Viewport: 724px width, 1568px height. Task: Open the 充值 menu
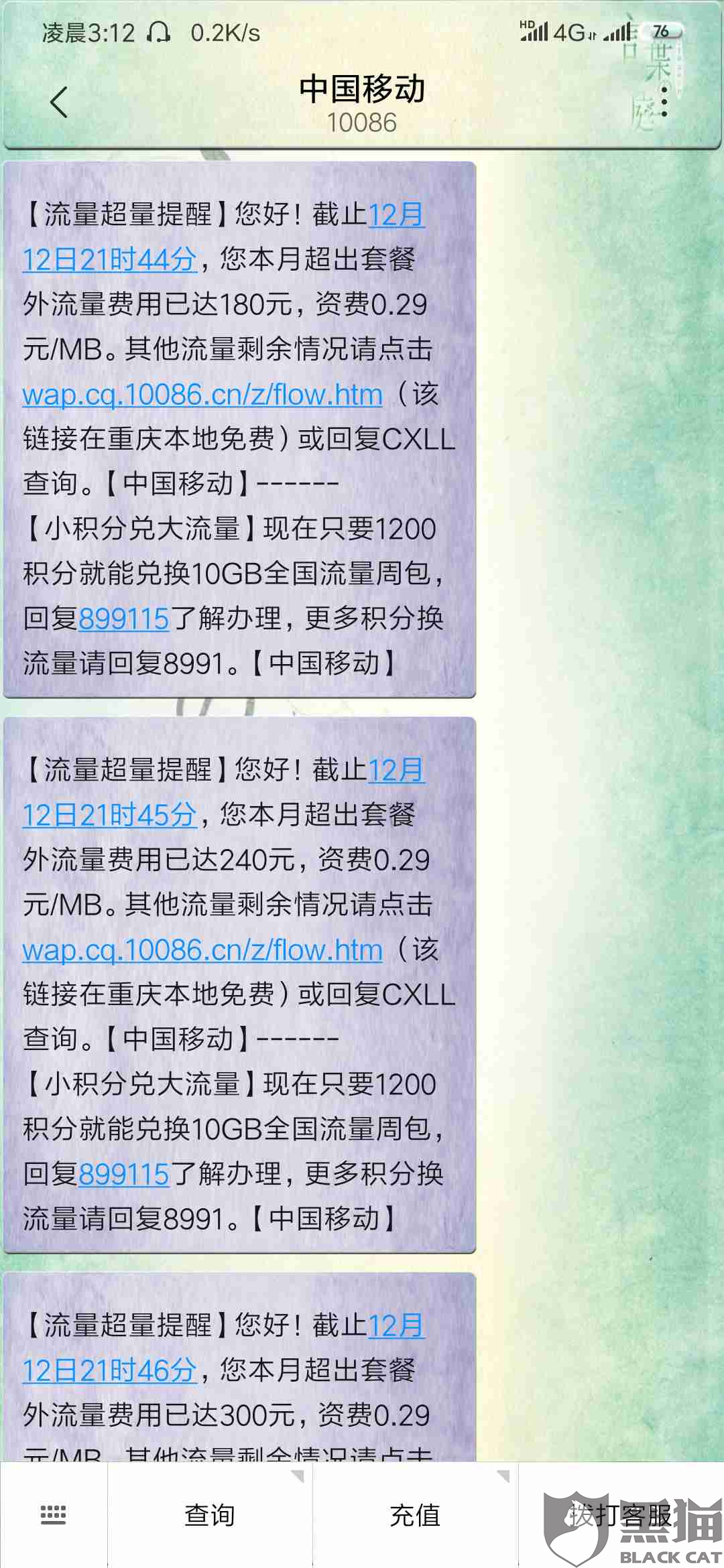pyautogui.click(x=415, y=1515)
